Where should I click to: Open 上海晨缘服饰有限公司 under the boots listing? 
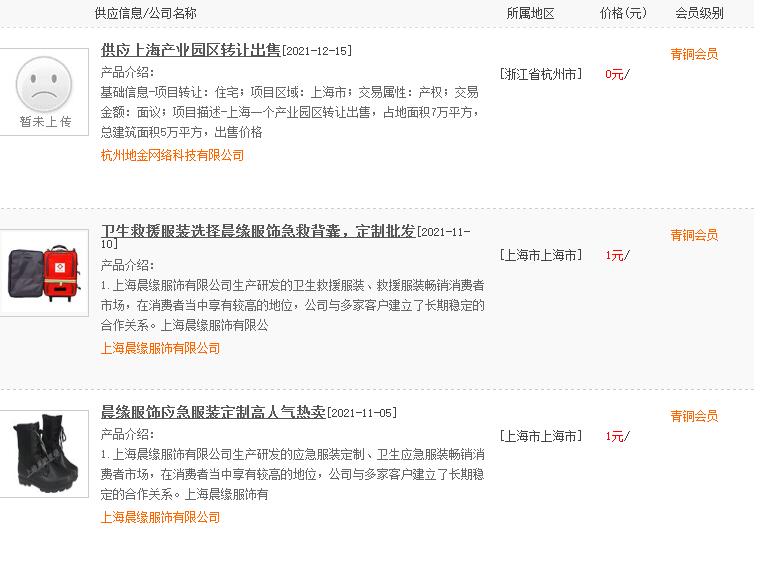pyautogui.click(x=160, y=517)
